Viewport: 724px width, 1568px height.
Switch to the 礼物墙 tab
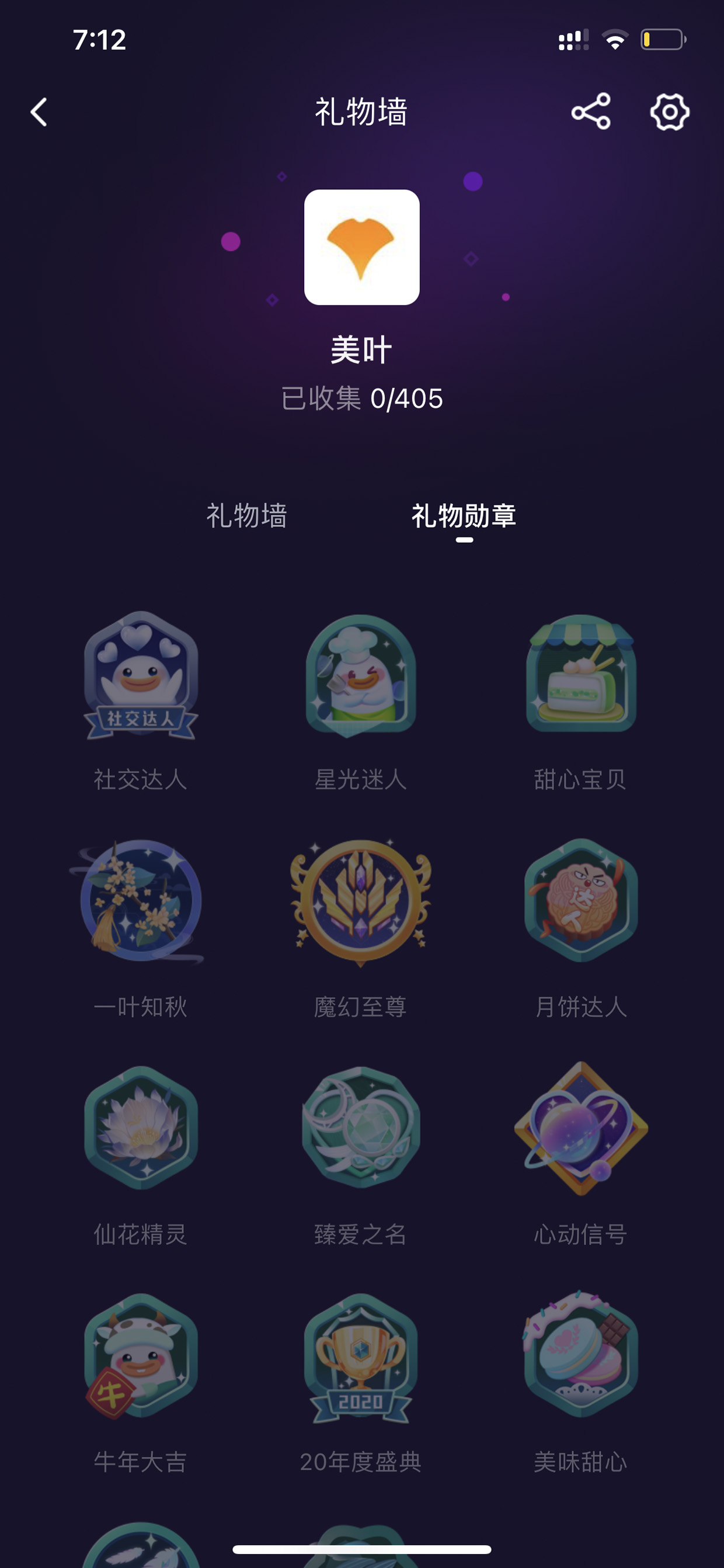[246, 516]
